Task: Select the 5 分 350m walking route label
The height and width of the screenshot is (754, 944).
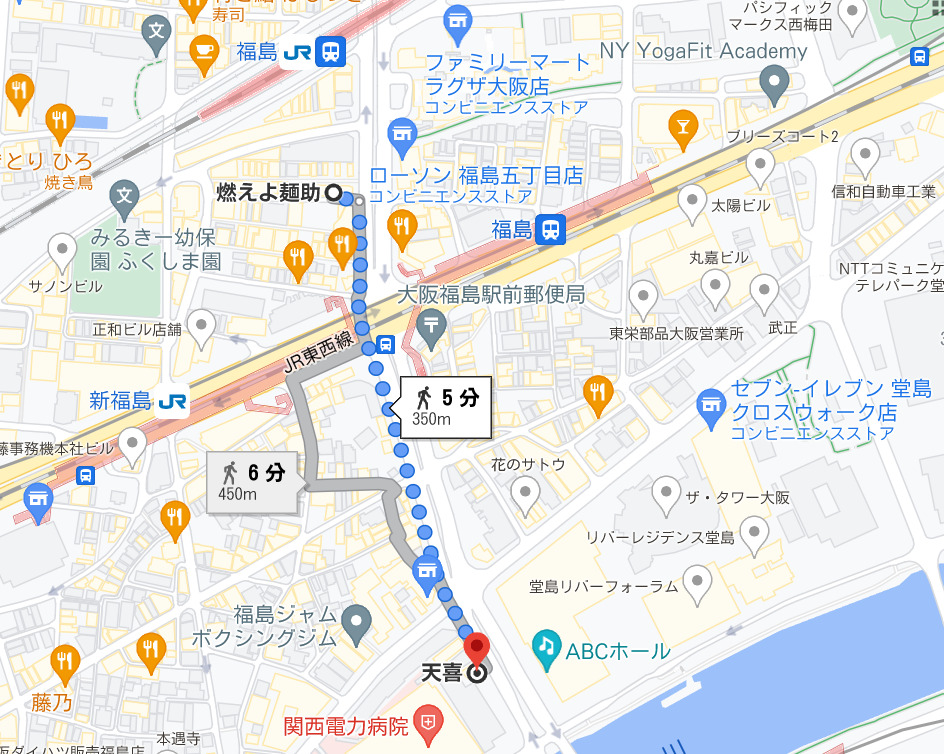Action: (445, 407)
